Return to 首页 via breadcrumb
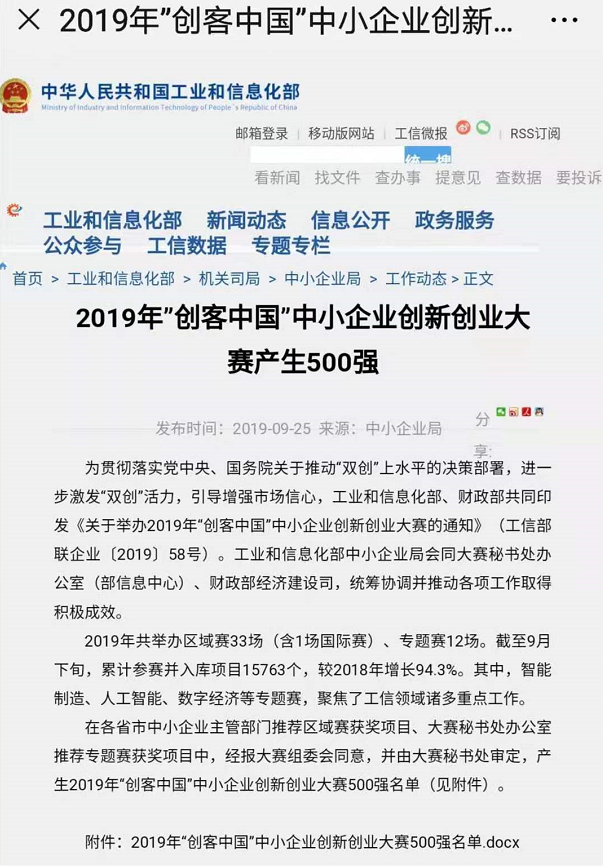Image resolution: width=603 pixels, height=866 pixels. pos(28,279)
